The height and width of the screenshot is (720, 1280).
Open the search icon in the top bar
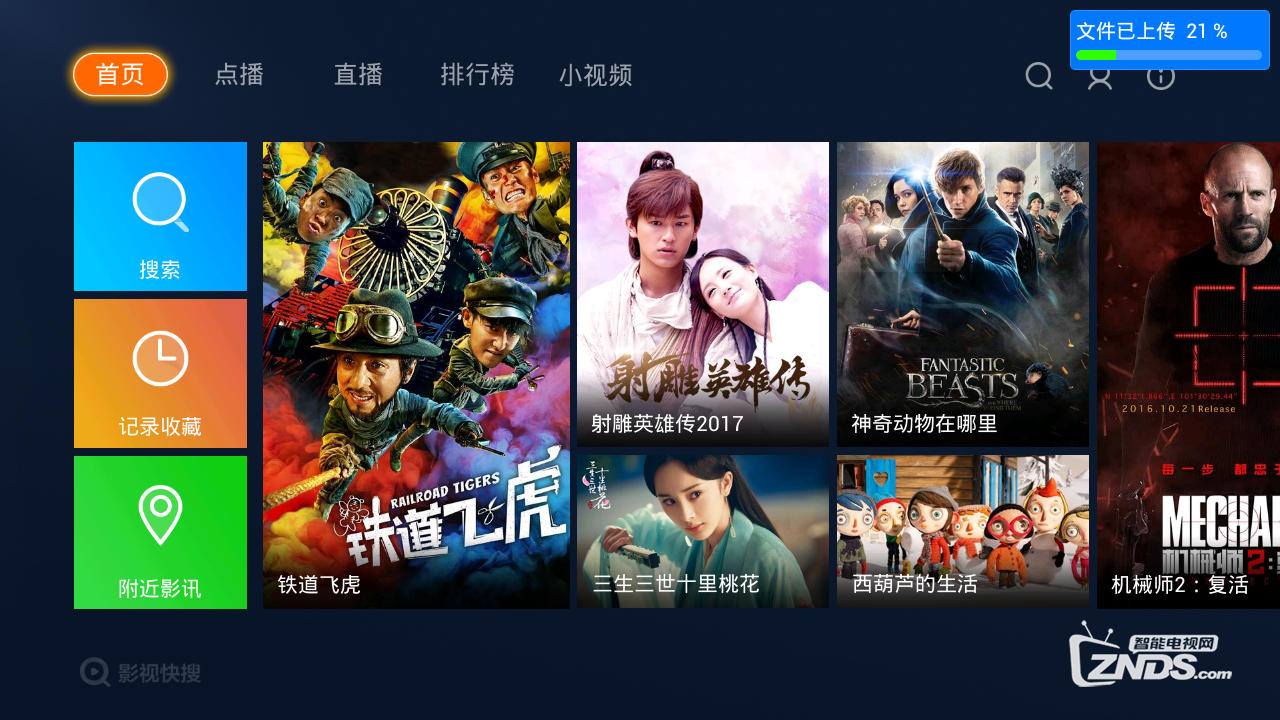point(1039,76)
